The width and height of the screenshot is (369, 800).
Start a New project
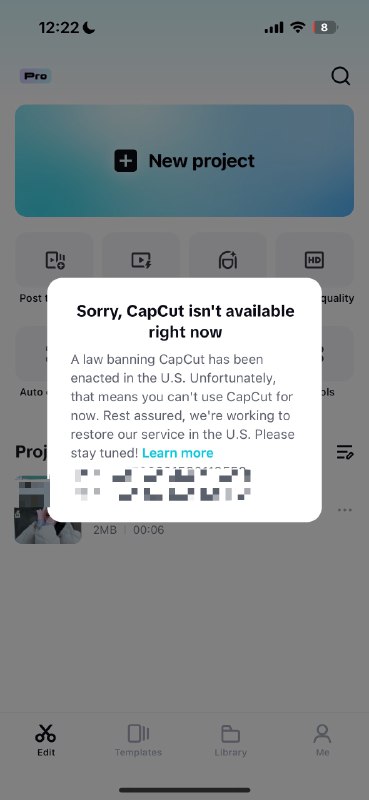point(184,161)
